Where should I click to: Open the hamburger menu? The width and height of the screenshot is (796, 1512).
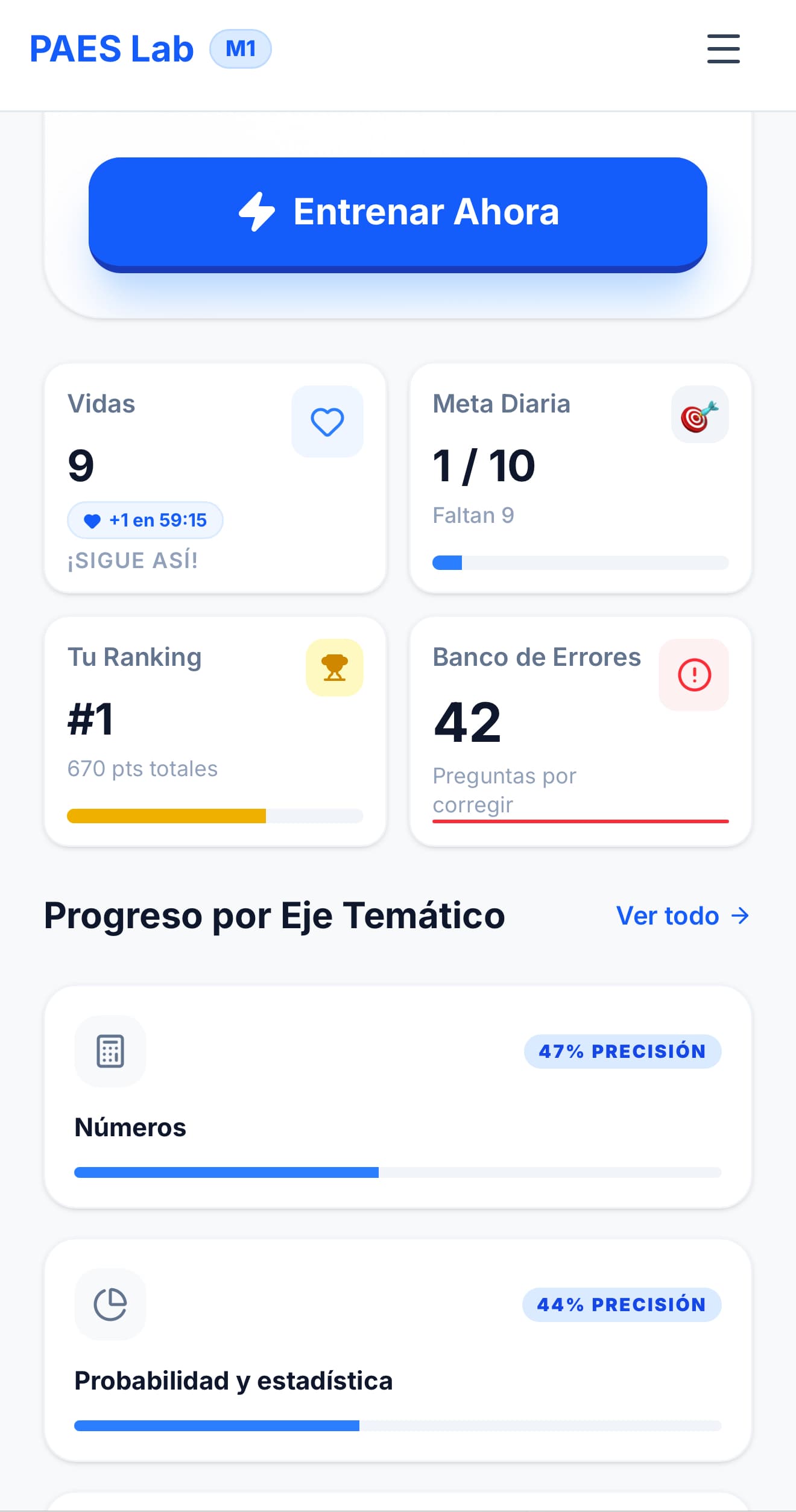coord(723,49)
